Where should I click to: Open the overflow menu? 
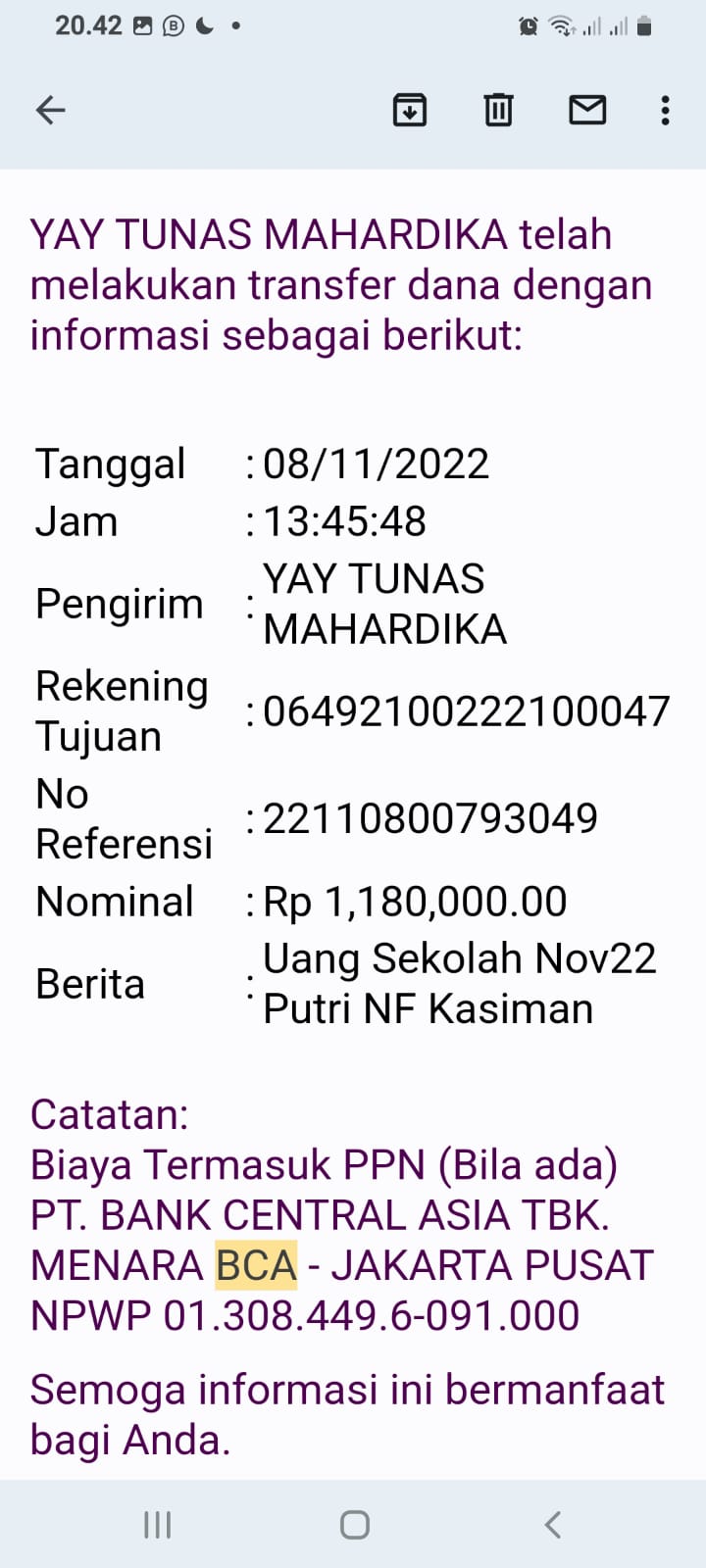(x=665, y=110)
